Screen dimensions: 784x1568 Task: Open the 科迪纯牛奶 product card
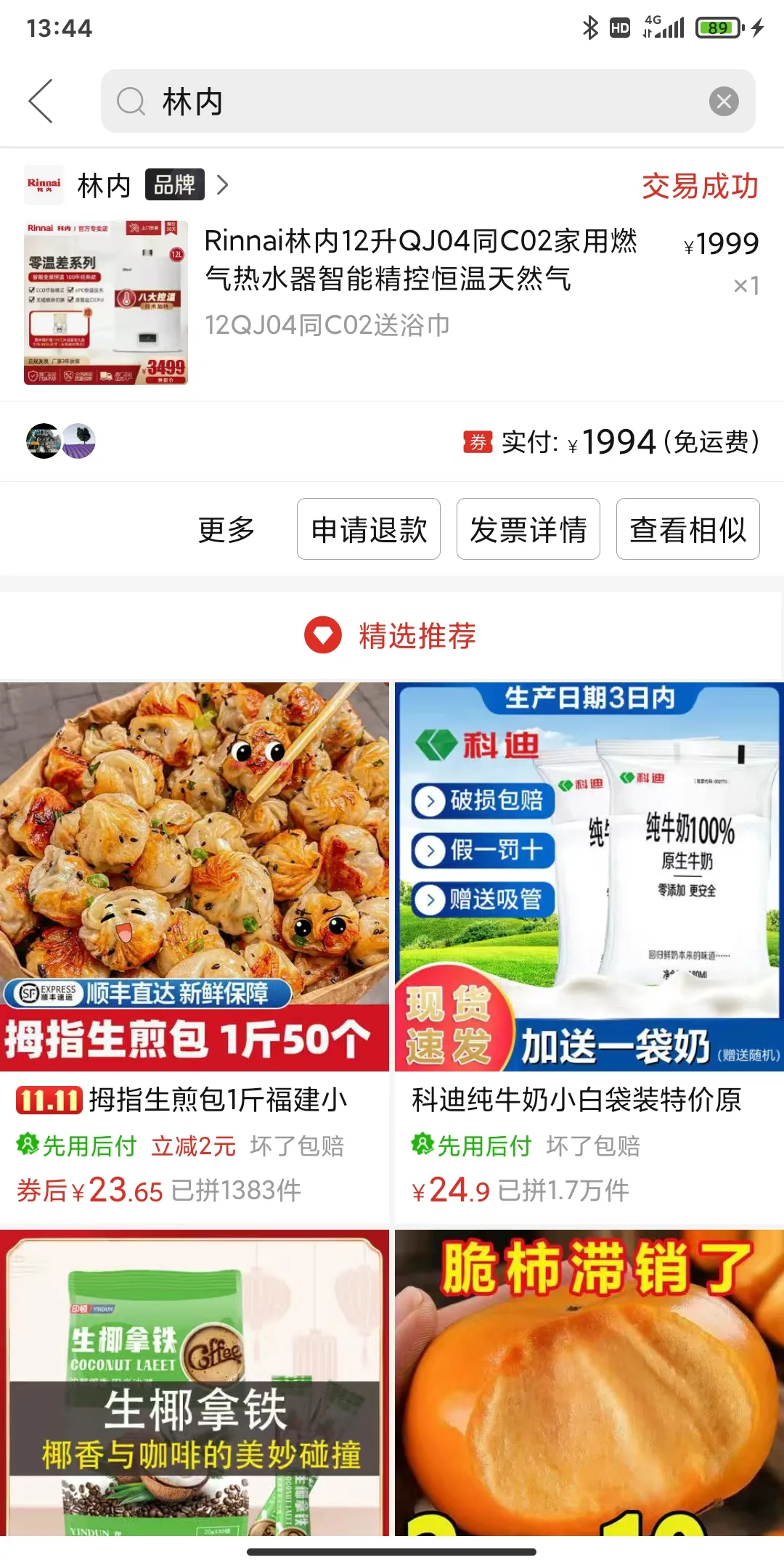(x=589, y=944)
